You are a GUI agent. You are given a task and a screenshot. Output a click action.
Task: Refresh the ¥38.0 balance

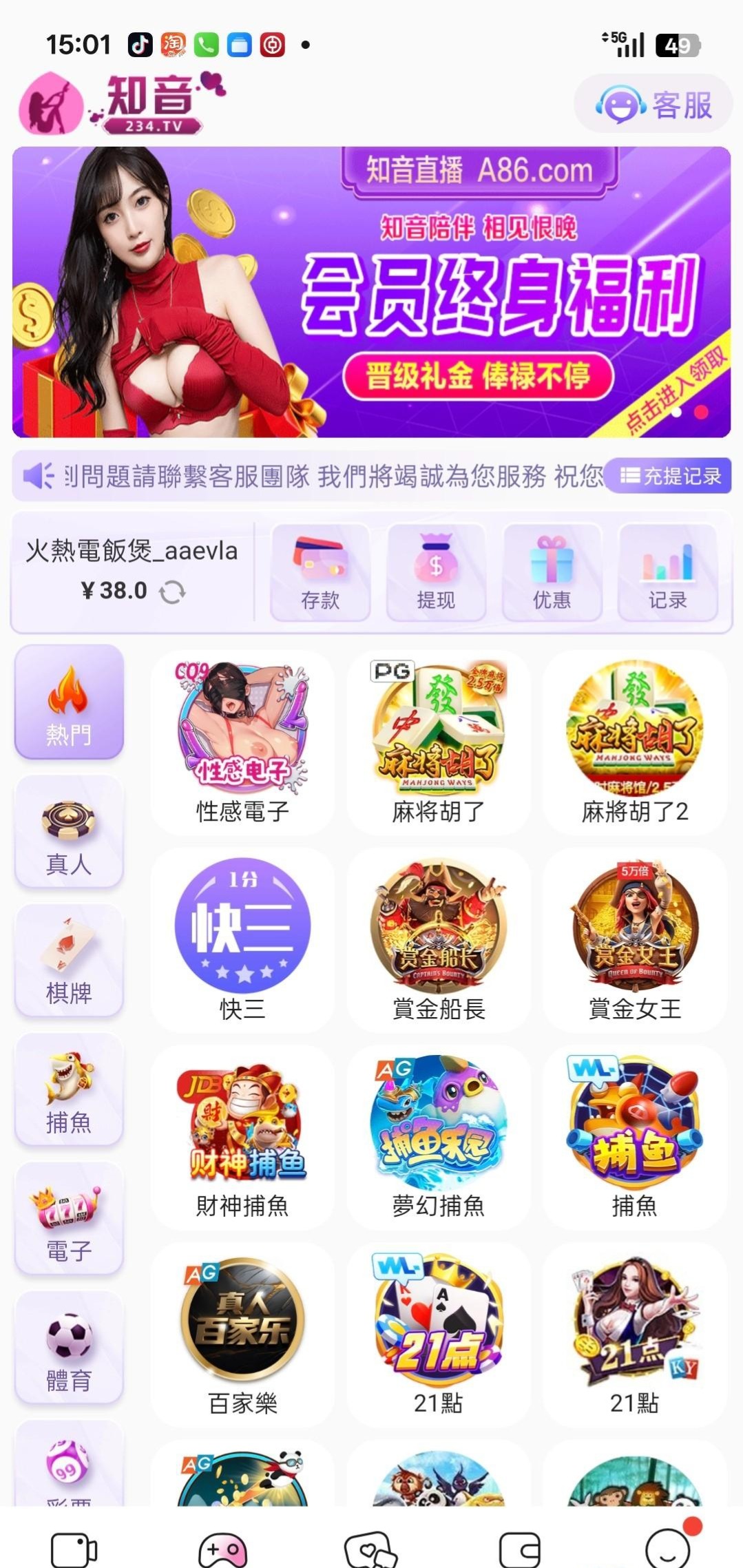(172, 592)
